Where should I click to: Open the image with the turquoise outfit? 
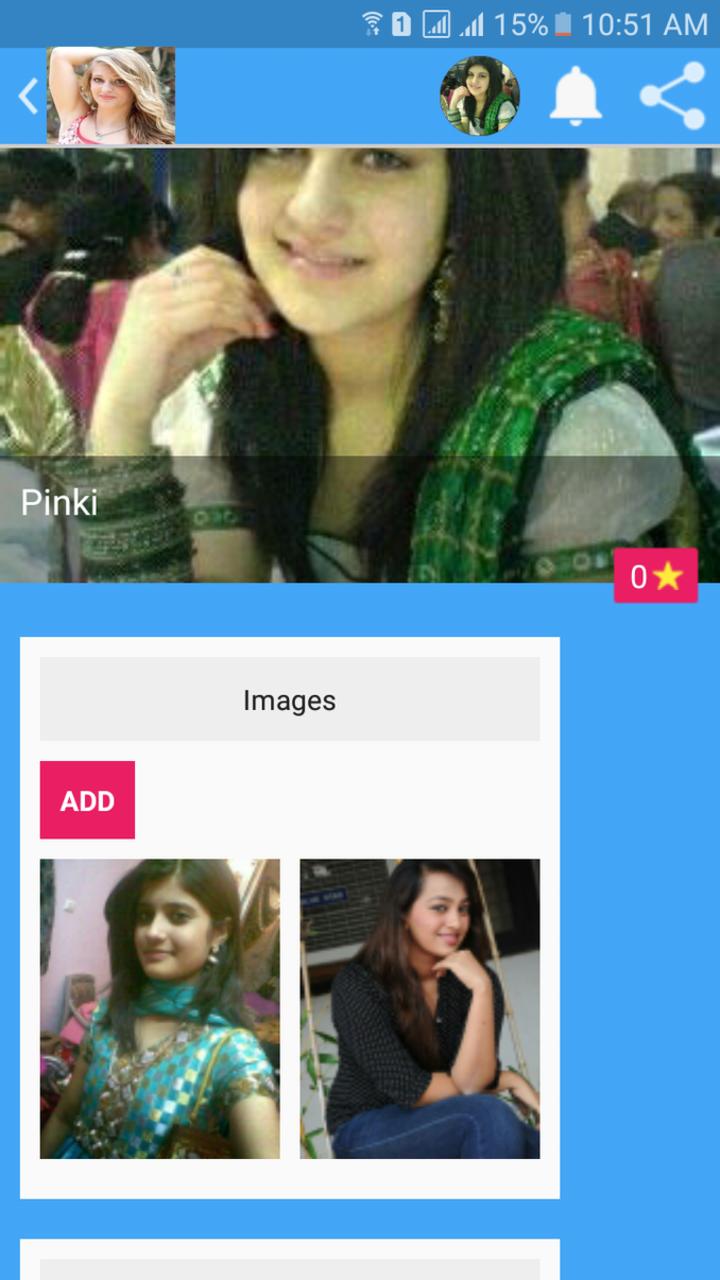(x=160, y=1008)
